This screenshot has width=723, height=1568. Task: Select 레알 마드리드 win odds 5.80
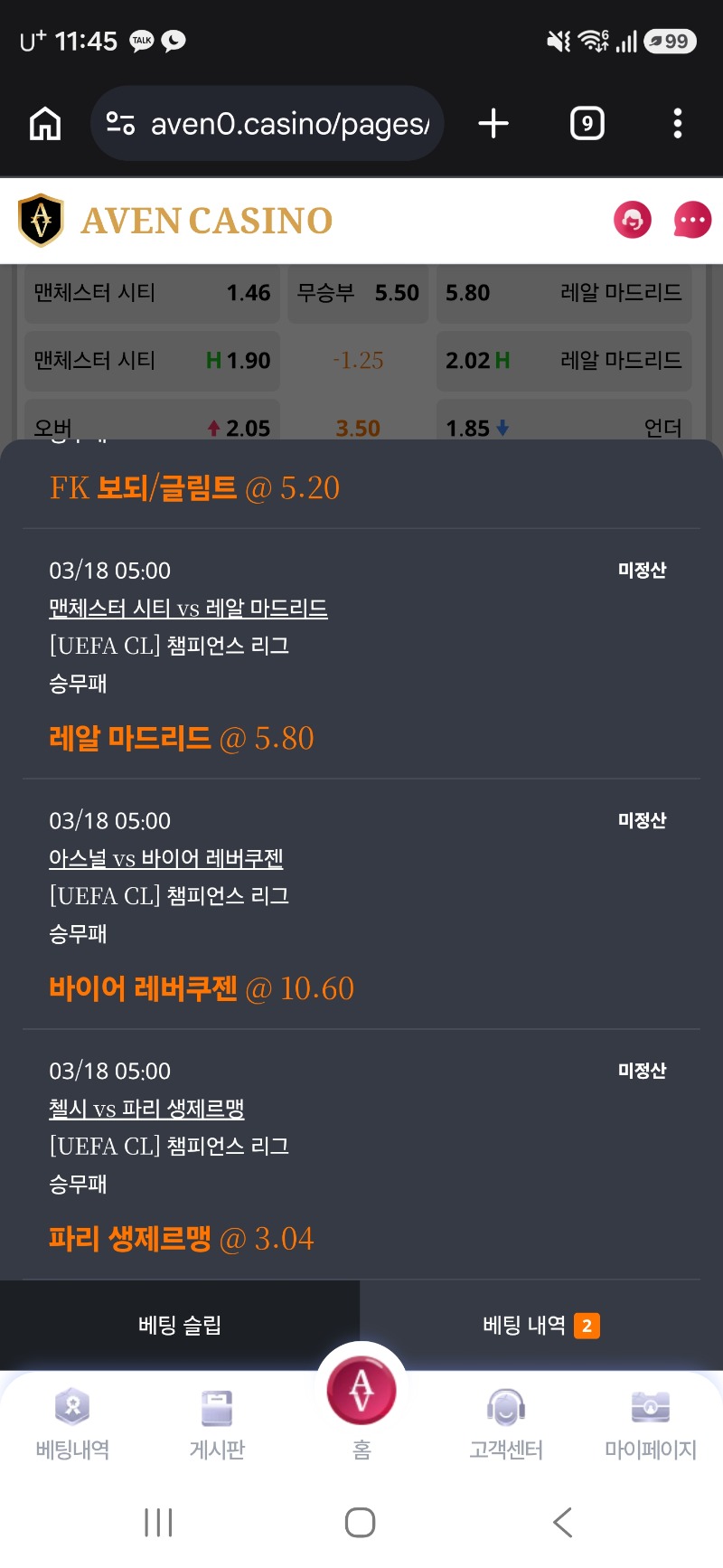(x=564, y=293)
